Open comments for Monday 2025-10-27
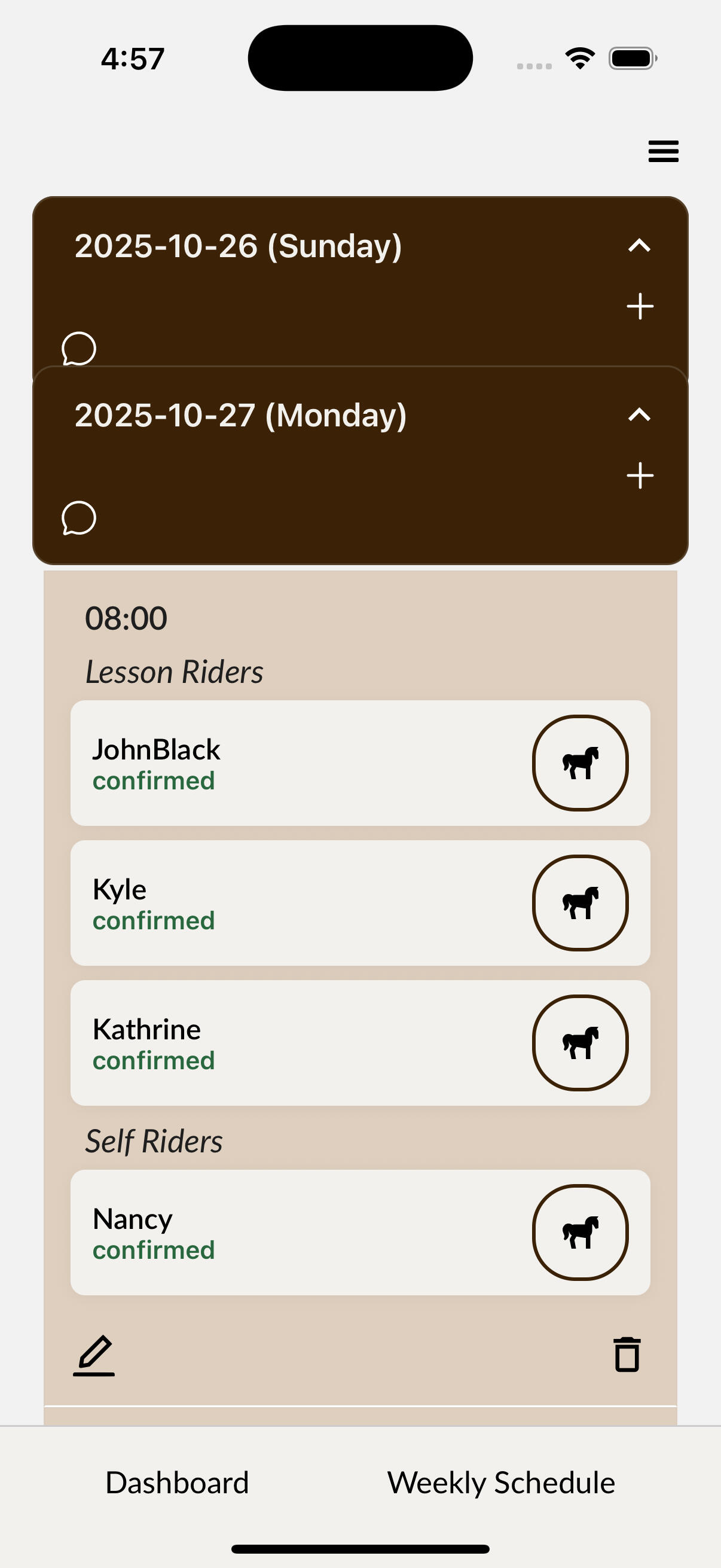Viewport: 721px width, 1568px height. pyautogui.click(x=79, y=518)
